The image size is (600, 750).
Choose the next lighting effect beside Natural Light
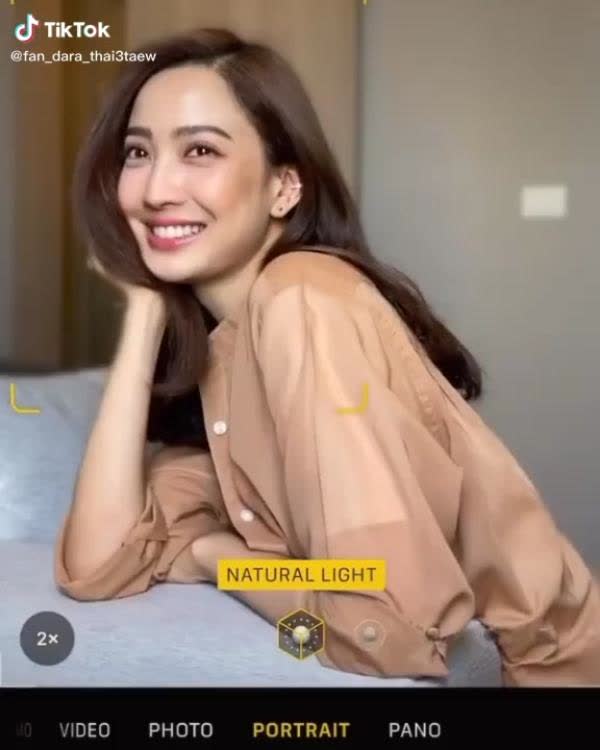coord(370,633)
